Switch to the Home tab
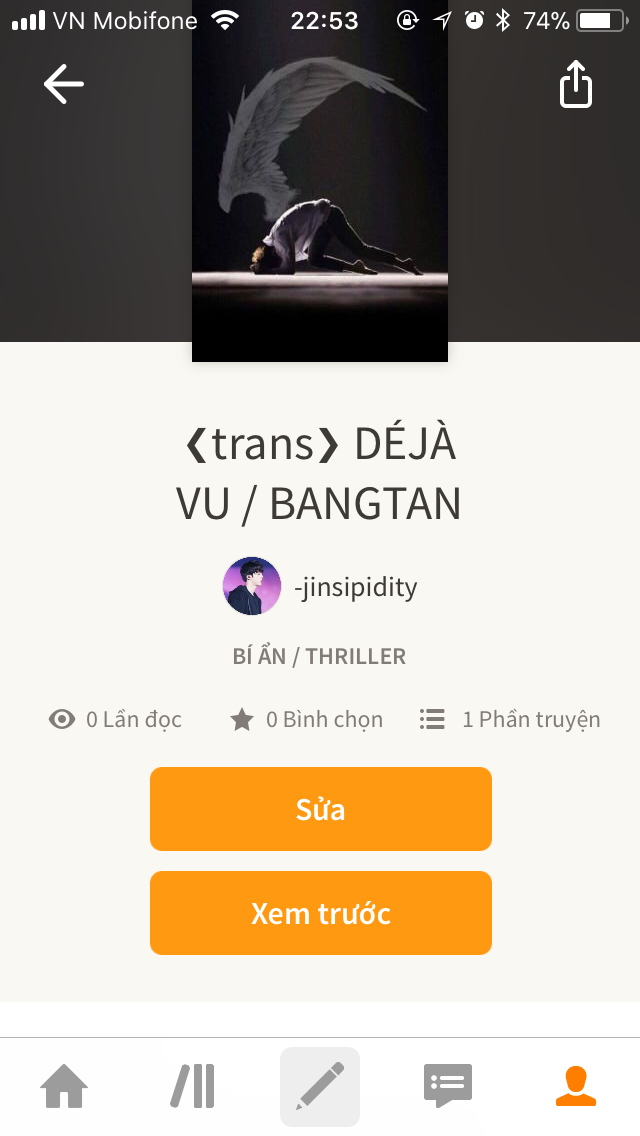640x1136 pixels. [x=64, y=1086]
